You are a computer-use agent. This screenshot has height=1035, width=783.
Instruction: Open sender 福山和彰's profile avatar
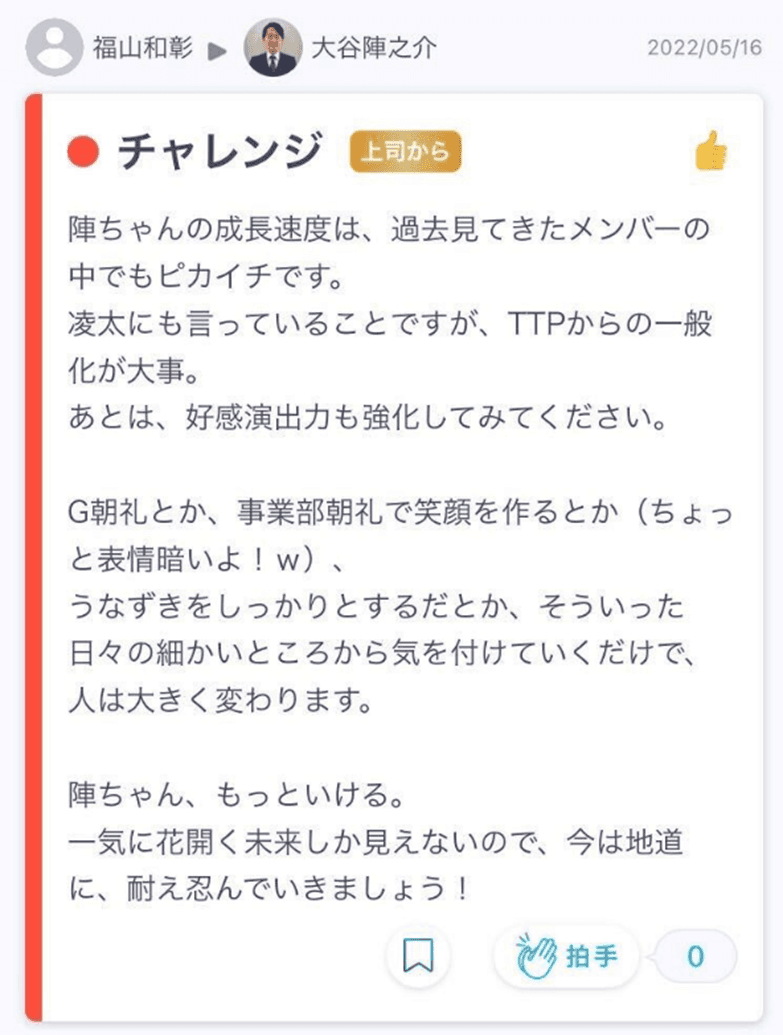53,47
